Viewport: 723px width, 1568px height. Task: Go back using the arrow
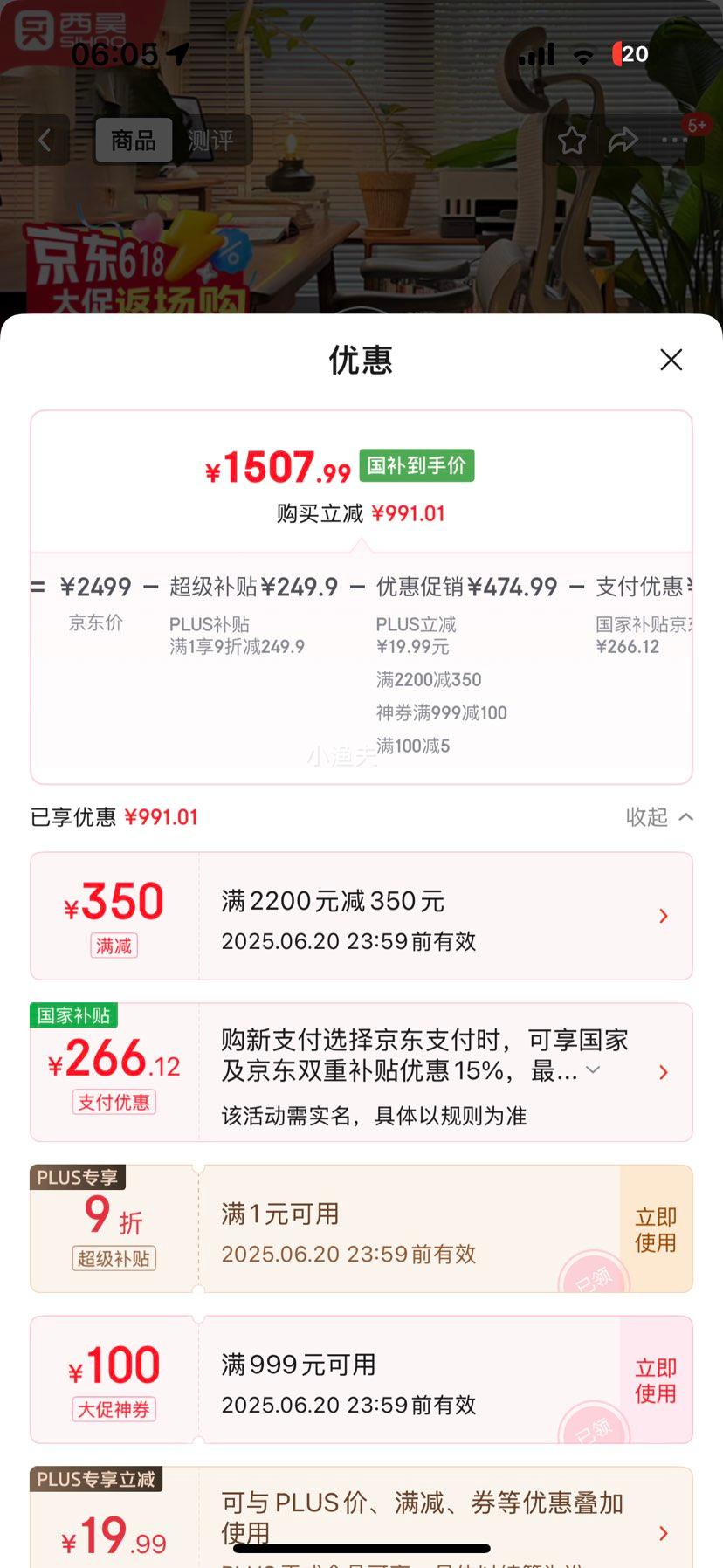pos(45,140)
